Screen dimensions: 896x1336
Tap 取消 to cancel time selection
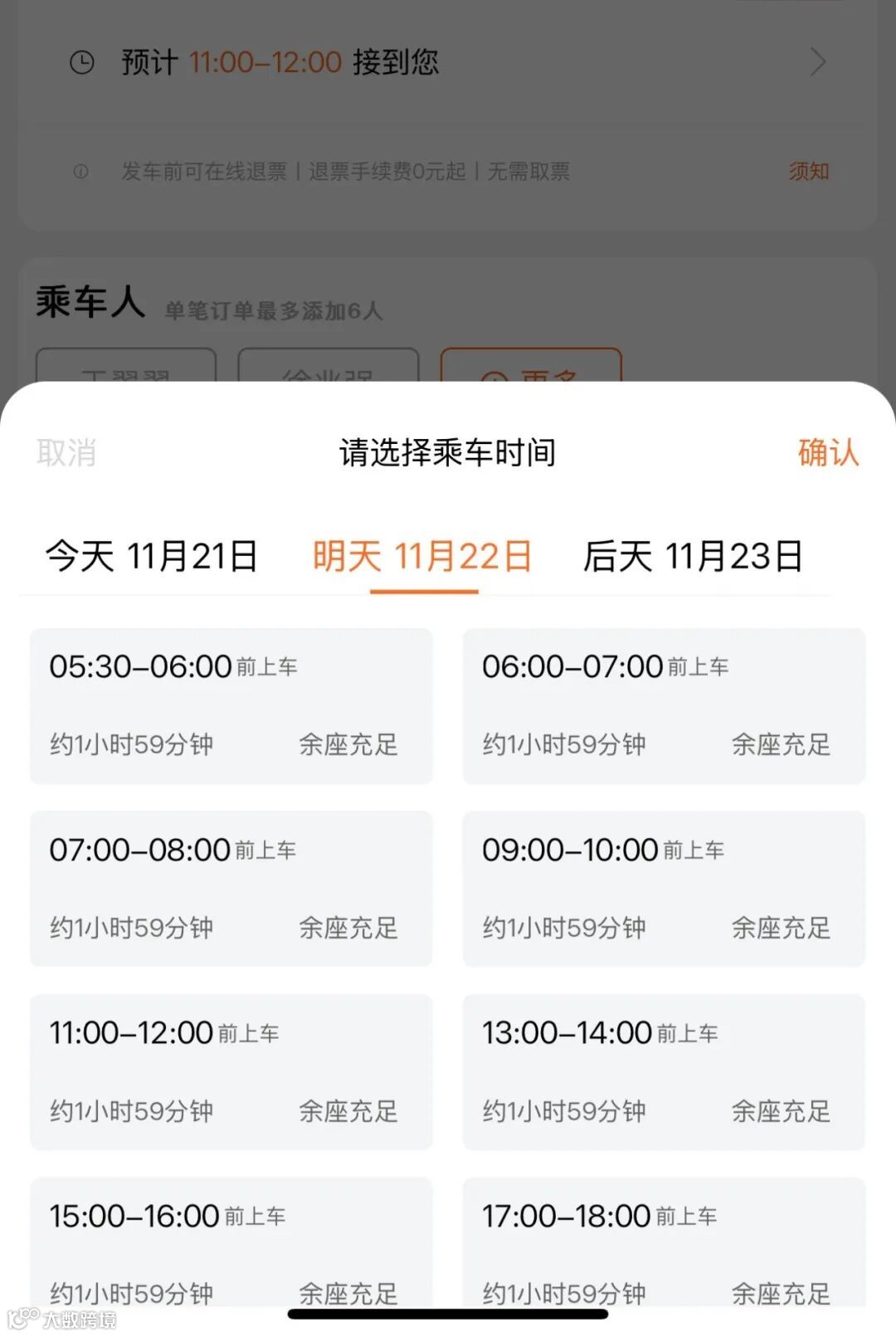click(x=66, y=453)
